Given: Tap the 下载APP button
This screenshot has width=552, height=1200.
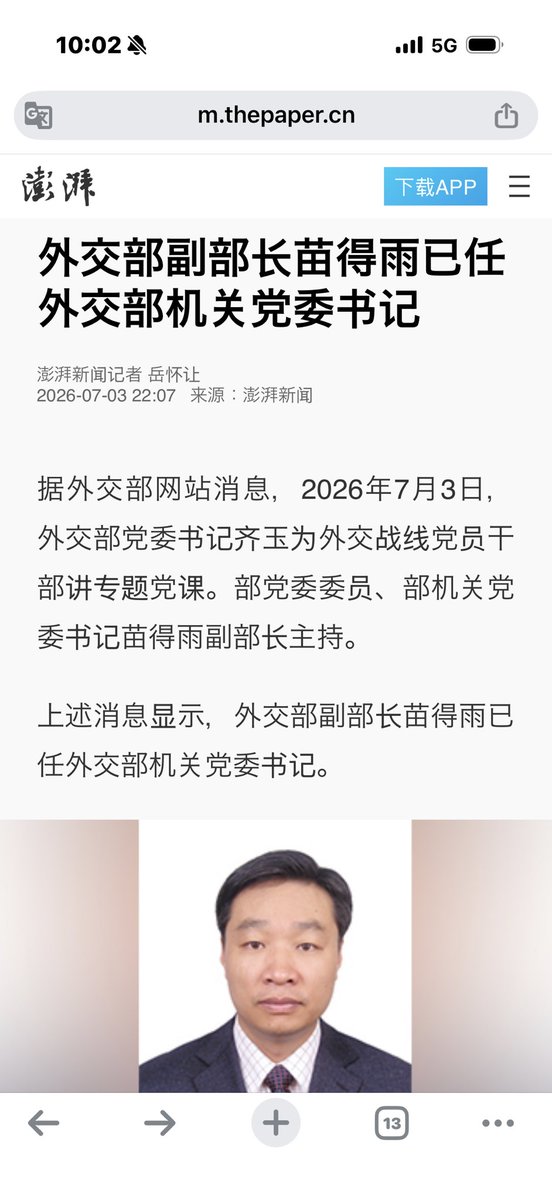Looking at the screenshot, I should click(x=435, y=187).
